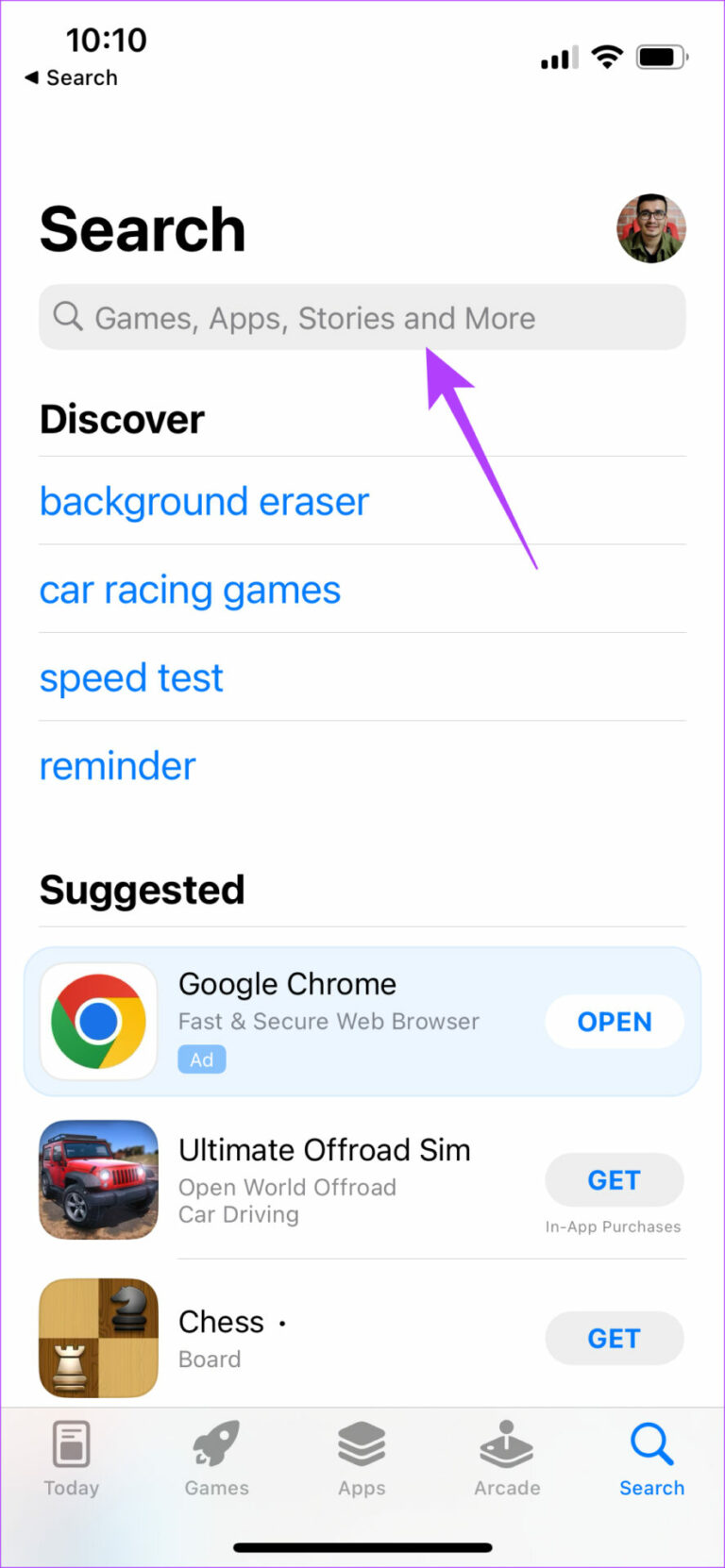Select the car racing games suggestion
Image resolution: width=725 pixels, height=1568 pixels.
click(x=190, y=590)
